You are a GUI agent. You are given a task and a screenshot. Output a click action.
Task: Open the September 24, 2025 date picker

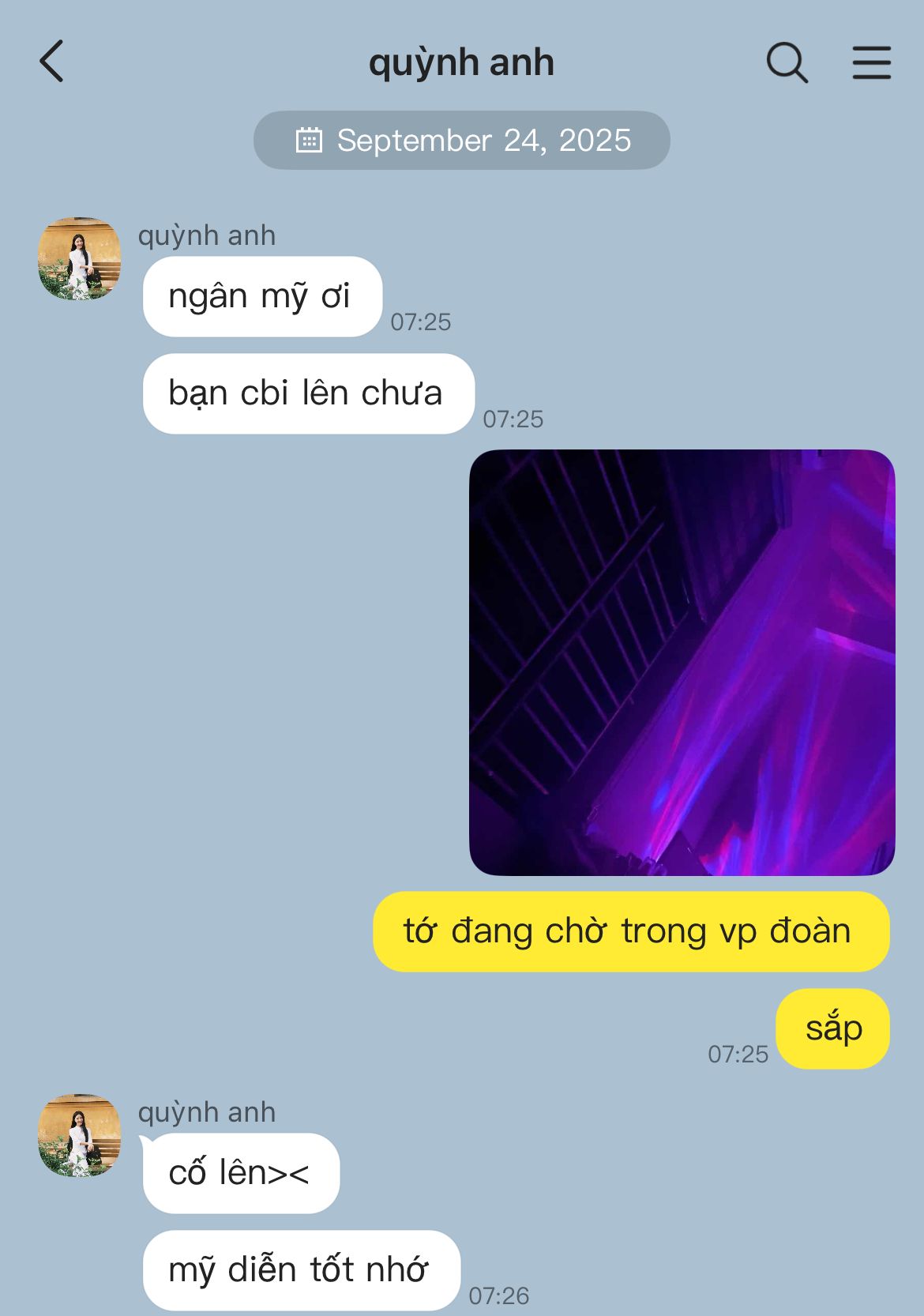click(462, 141)
